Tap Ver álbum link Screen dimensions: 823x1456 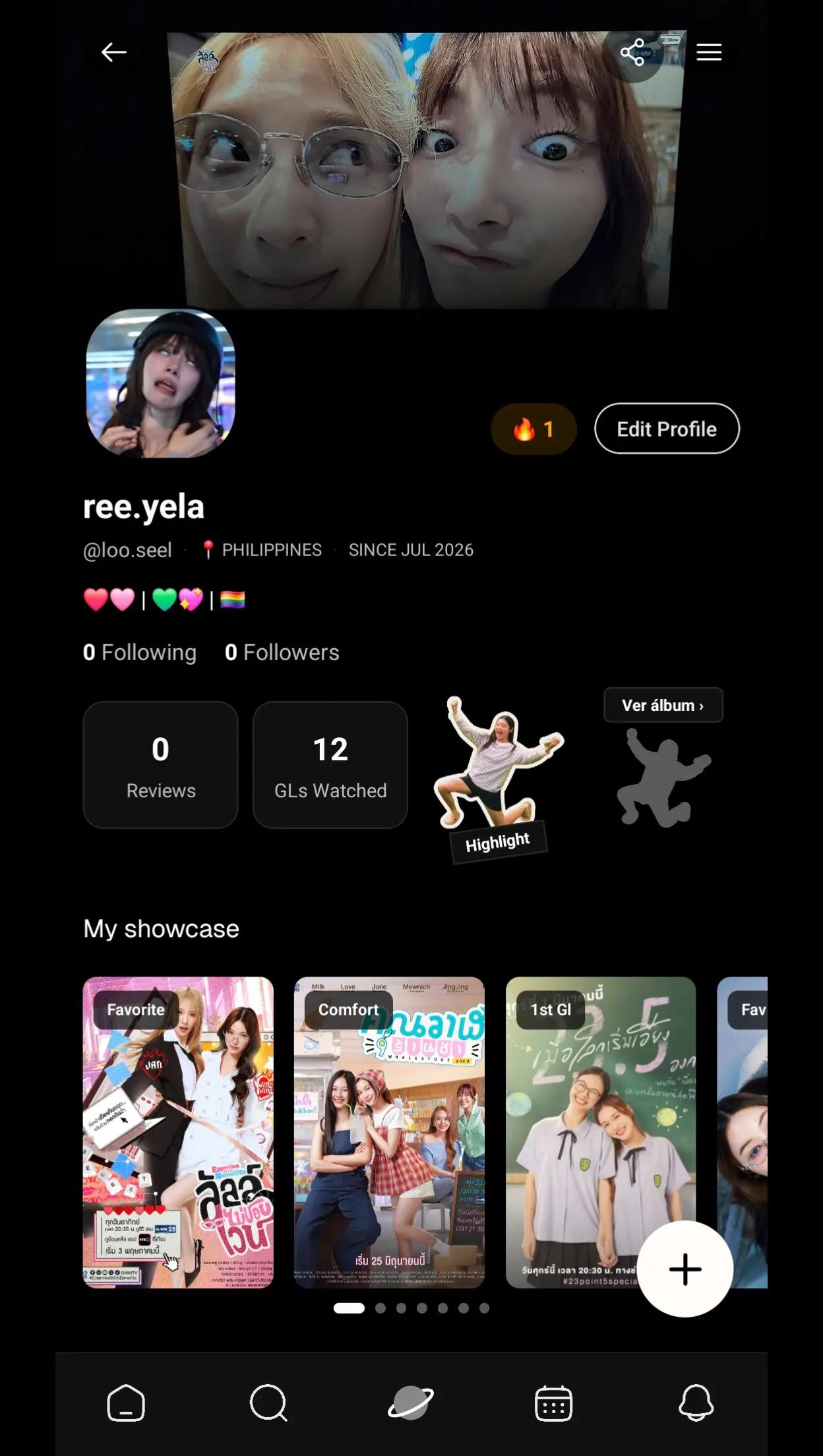[x=663, y=705]
